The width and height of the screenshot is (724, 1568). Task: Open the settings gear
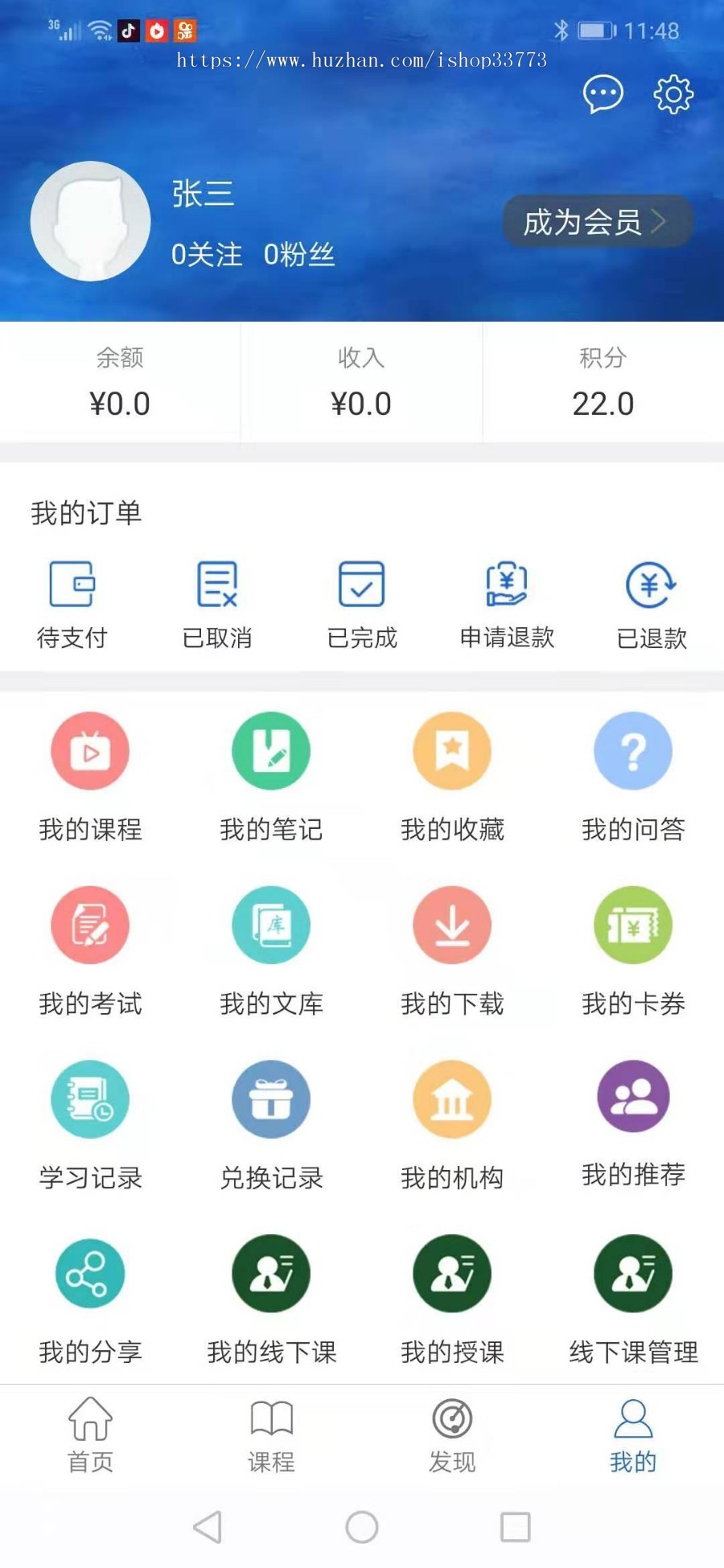pyautogui.click(x=673, y=94)
